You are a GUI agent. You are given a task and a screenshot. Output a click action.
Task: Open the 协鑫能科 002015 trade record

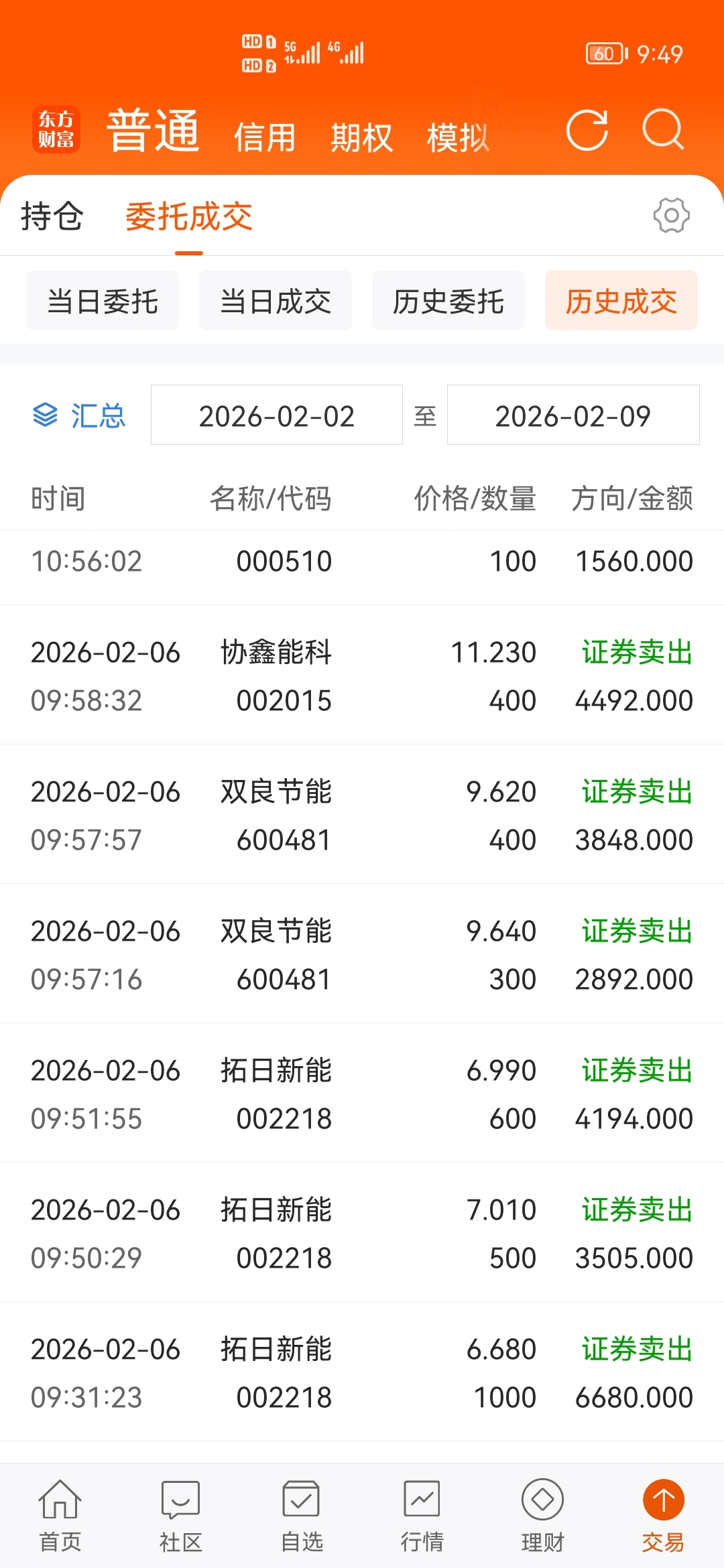coord(362,675)
